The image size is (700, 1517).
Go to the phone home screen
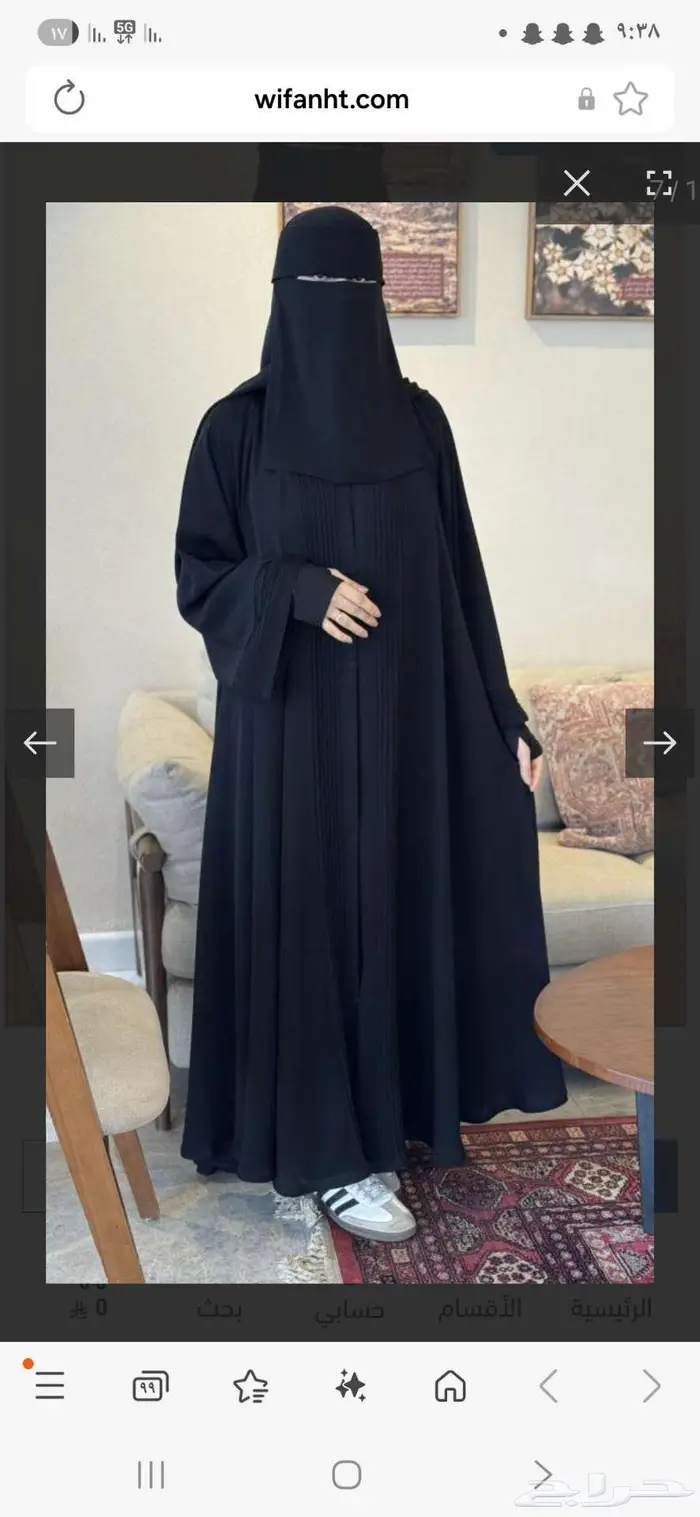347,1474
